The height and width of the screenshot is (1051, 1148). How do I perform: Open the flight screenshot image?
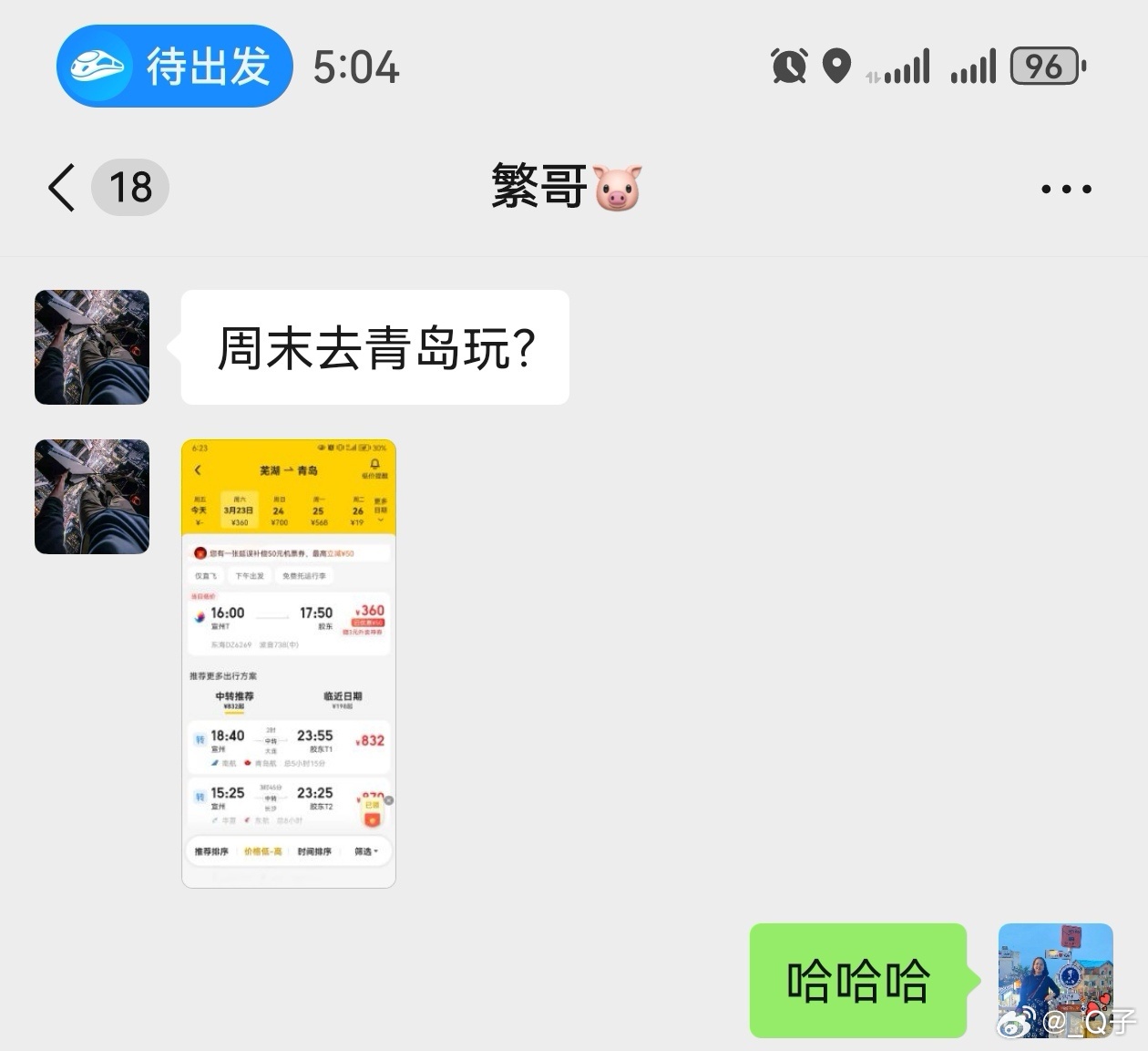click(289, 664)
